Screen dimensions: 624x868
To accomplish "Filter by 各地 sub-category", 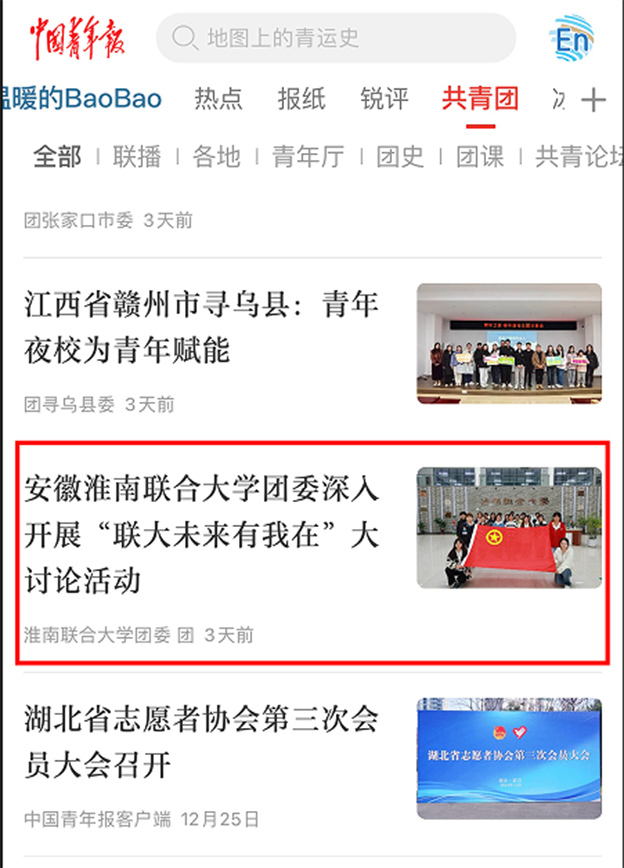I will (216, 157).
